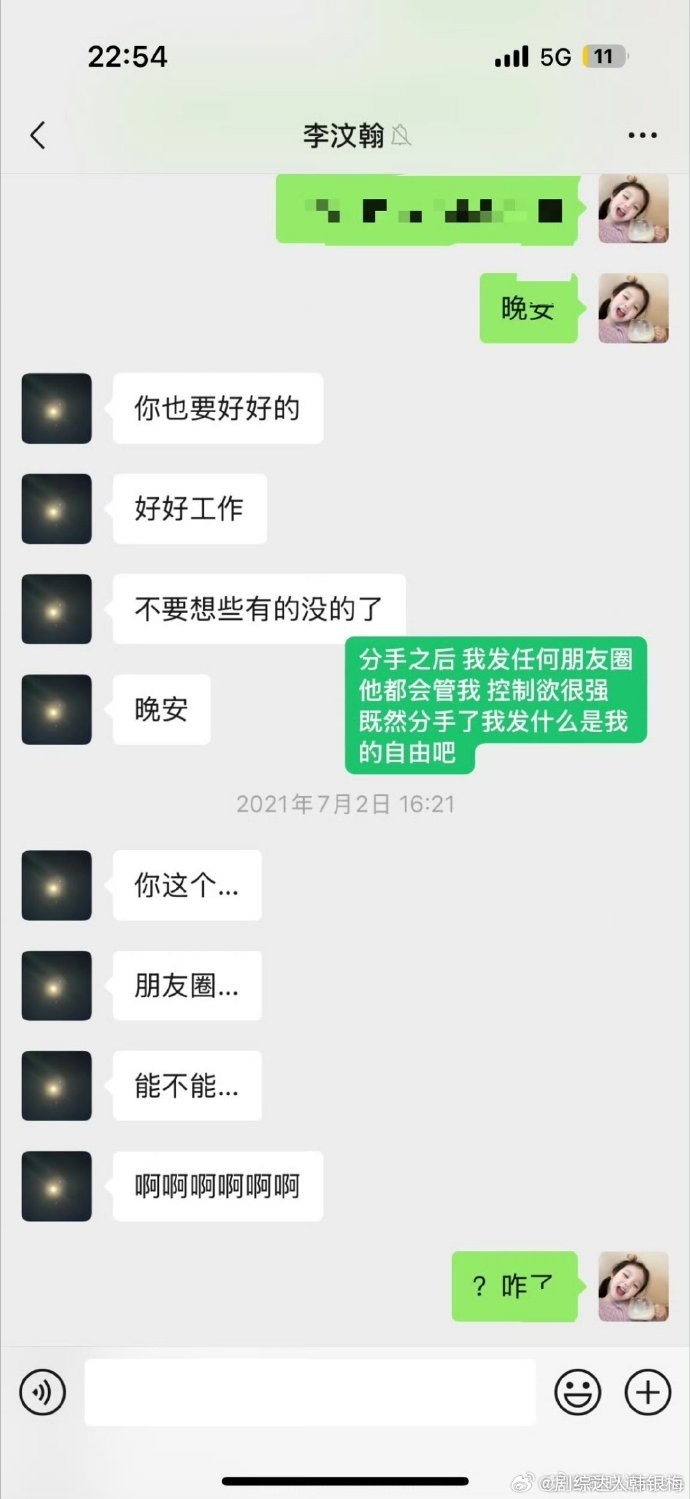The image size is (690, 1499).
Task: Go back to the chat list
Action: pyautogui.click(x=38, y=136)
